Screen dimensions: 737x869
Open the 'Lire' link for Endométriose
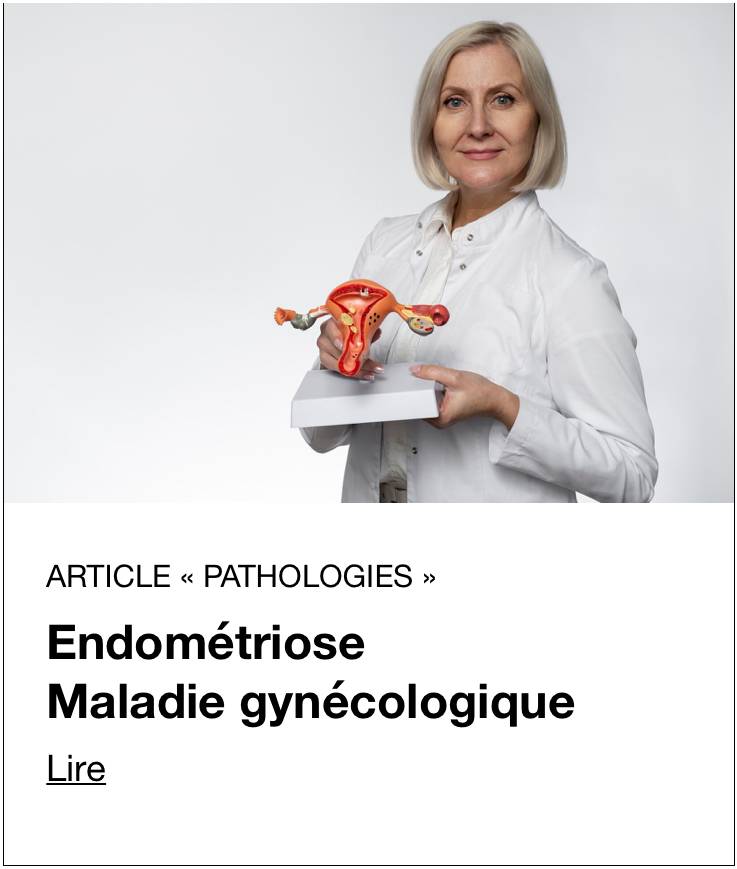pos(76,769)
